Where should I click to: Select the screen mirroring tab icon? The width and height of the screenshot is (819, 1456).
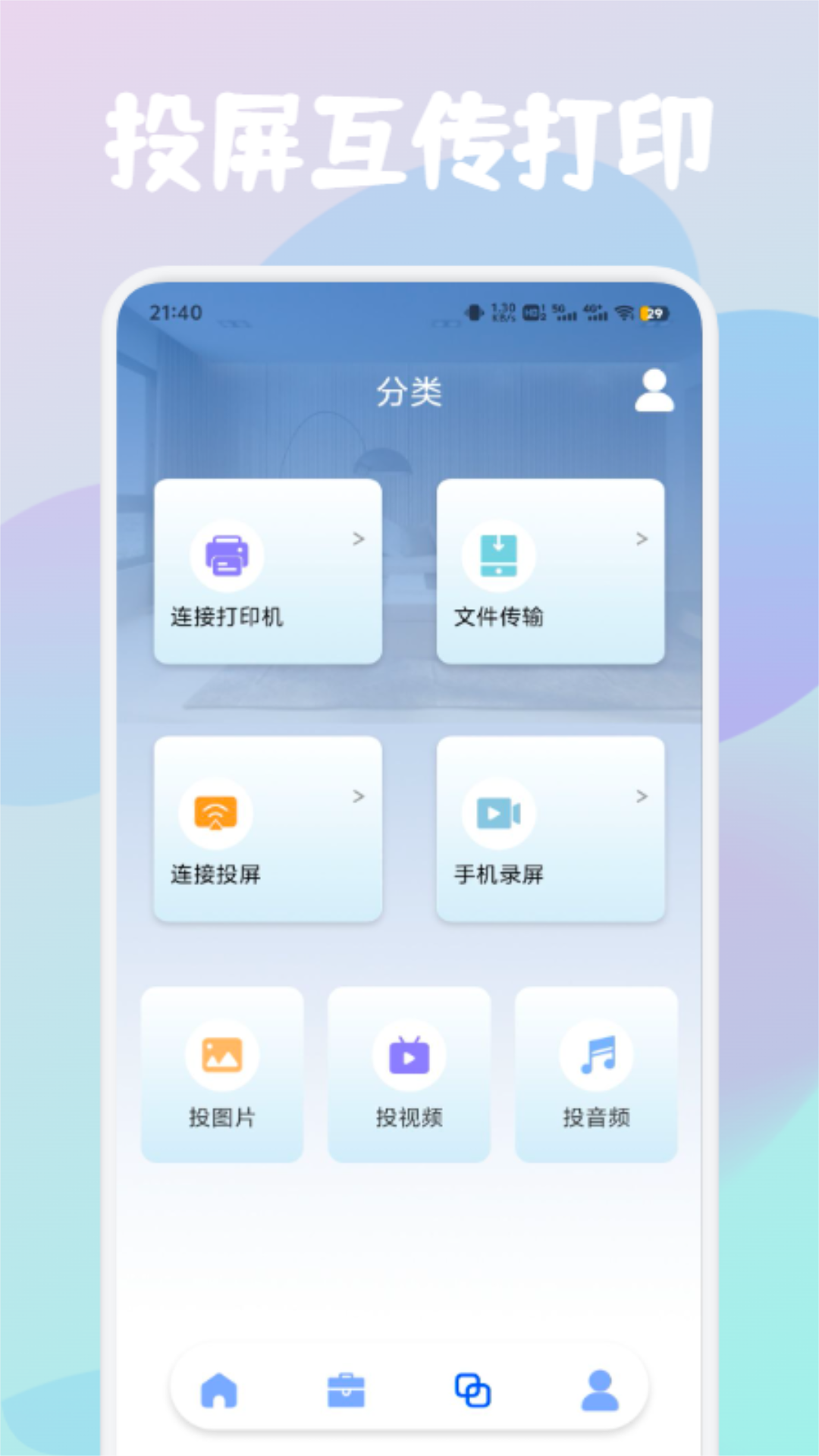click(472, 1391)
